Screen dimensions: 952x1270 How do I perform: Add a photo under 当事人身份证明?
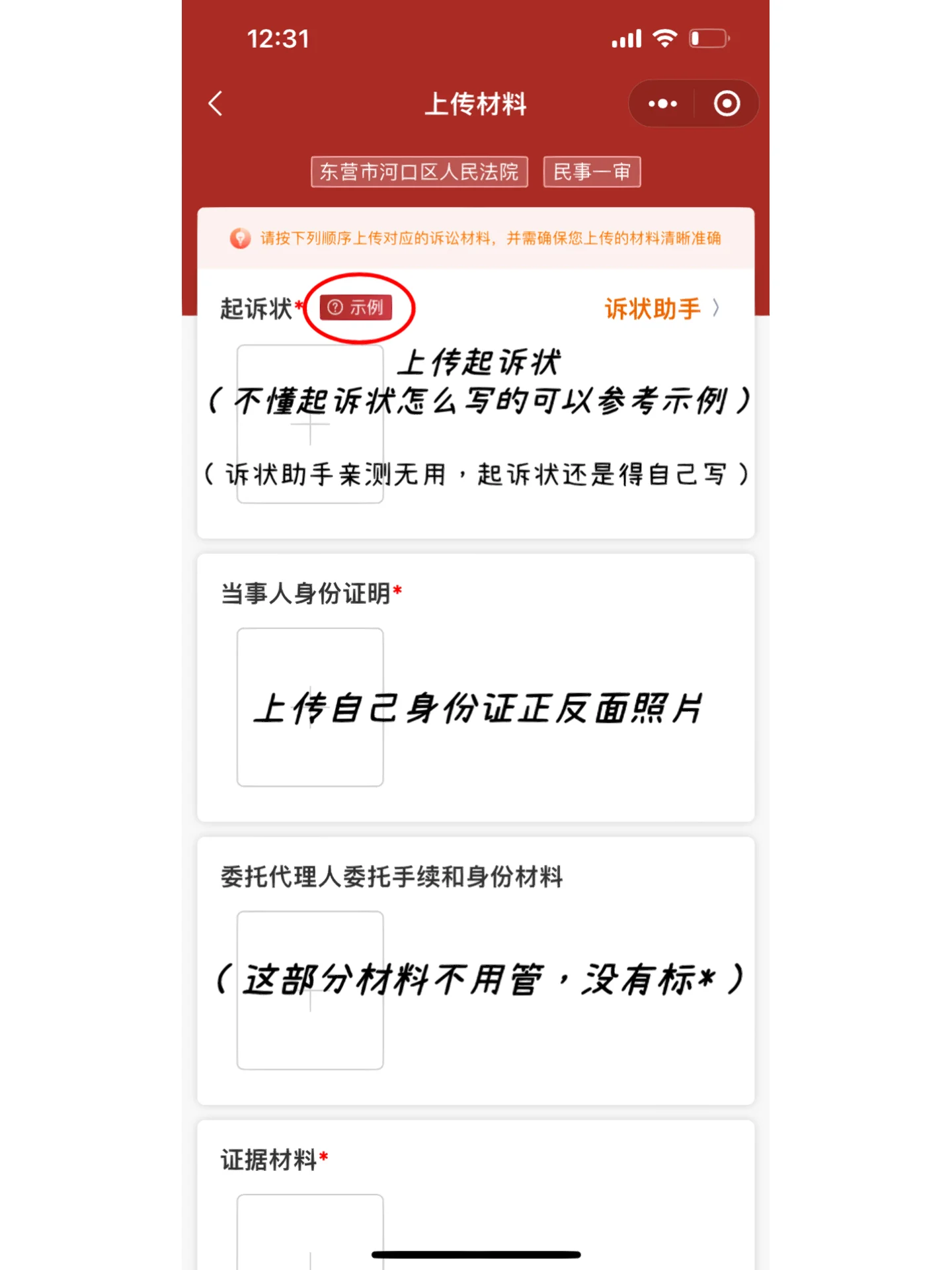point(310,707)
